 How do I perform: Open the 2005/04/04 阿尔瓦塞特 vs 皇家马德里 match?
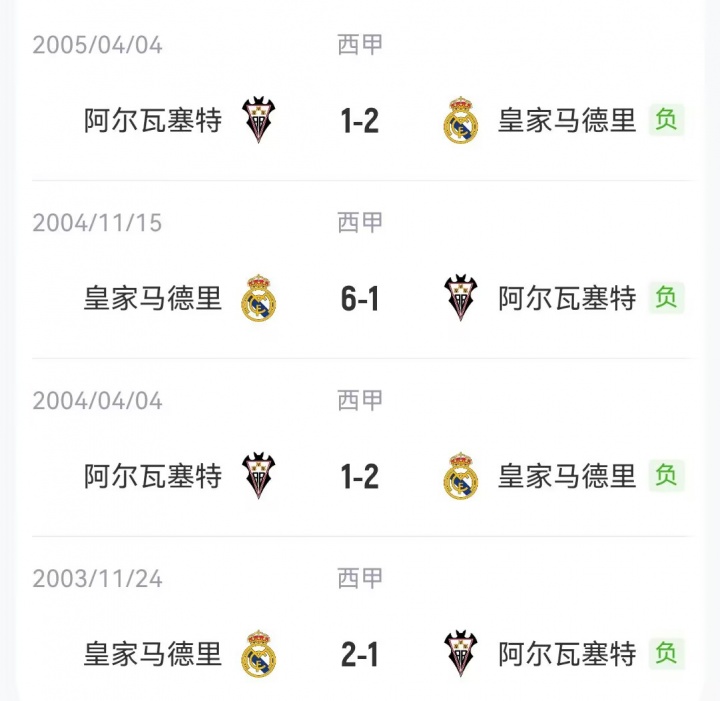pos(360,121)
